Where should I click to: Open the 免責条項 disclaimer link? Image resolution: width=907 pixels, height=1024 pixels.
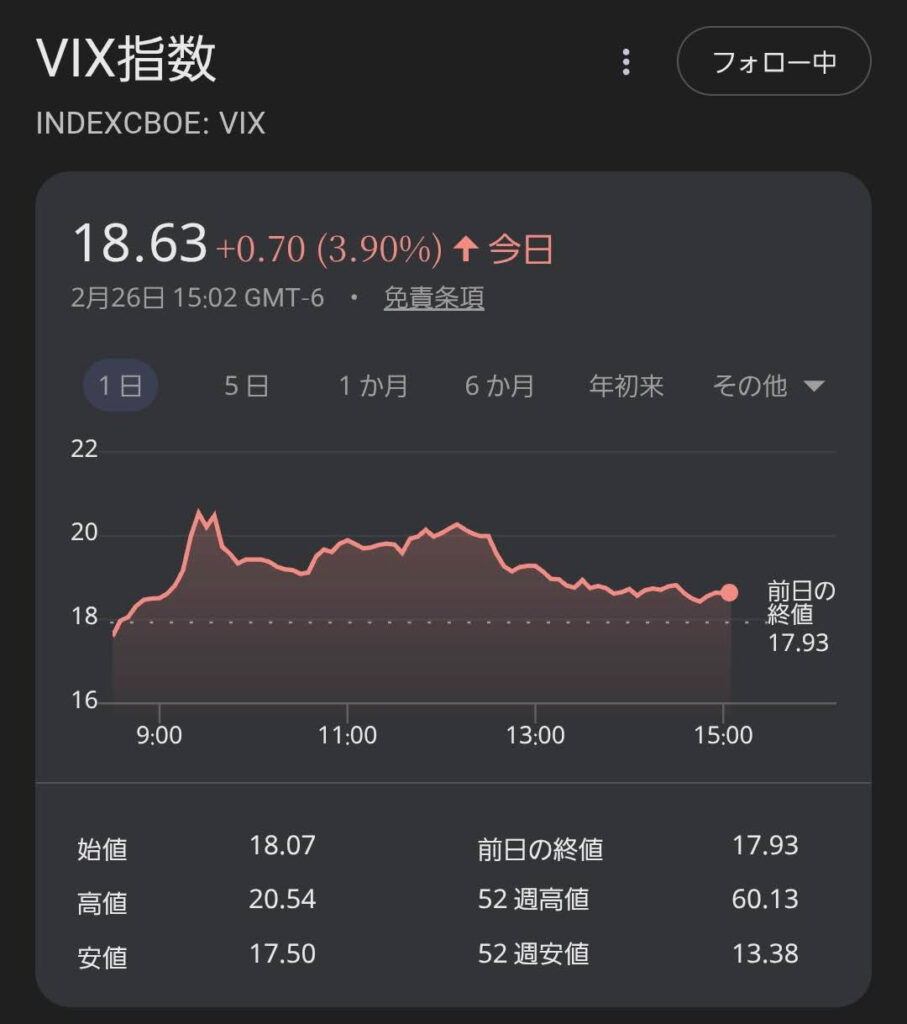coord(434,298)
